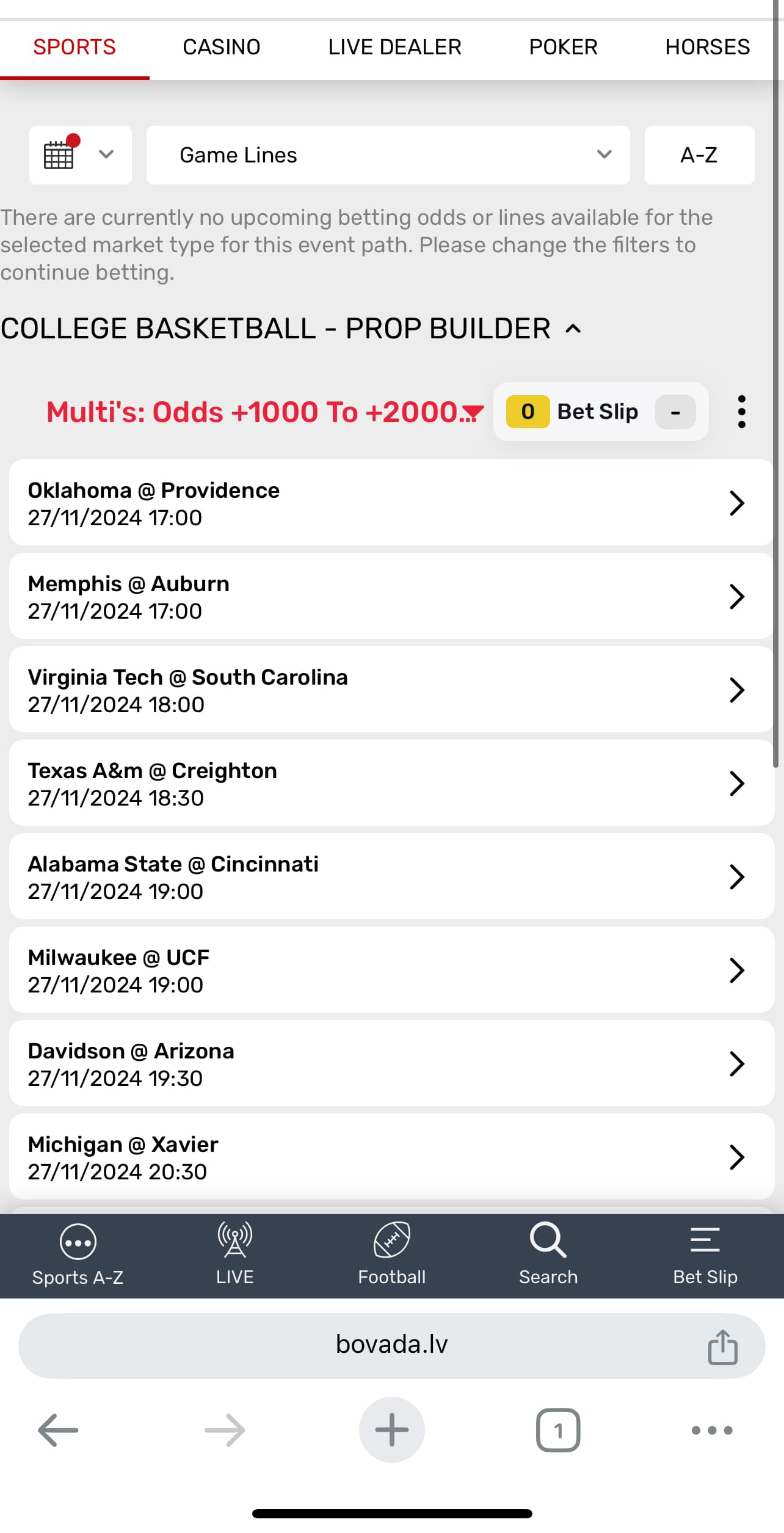Go to the Poker tab
The image size is (784, 1533).
563,47
